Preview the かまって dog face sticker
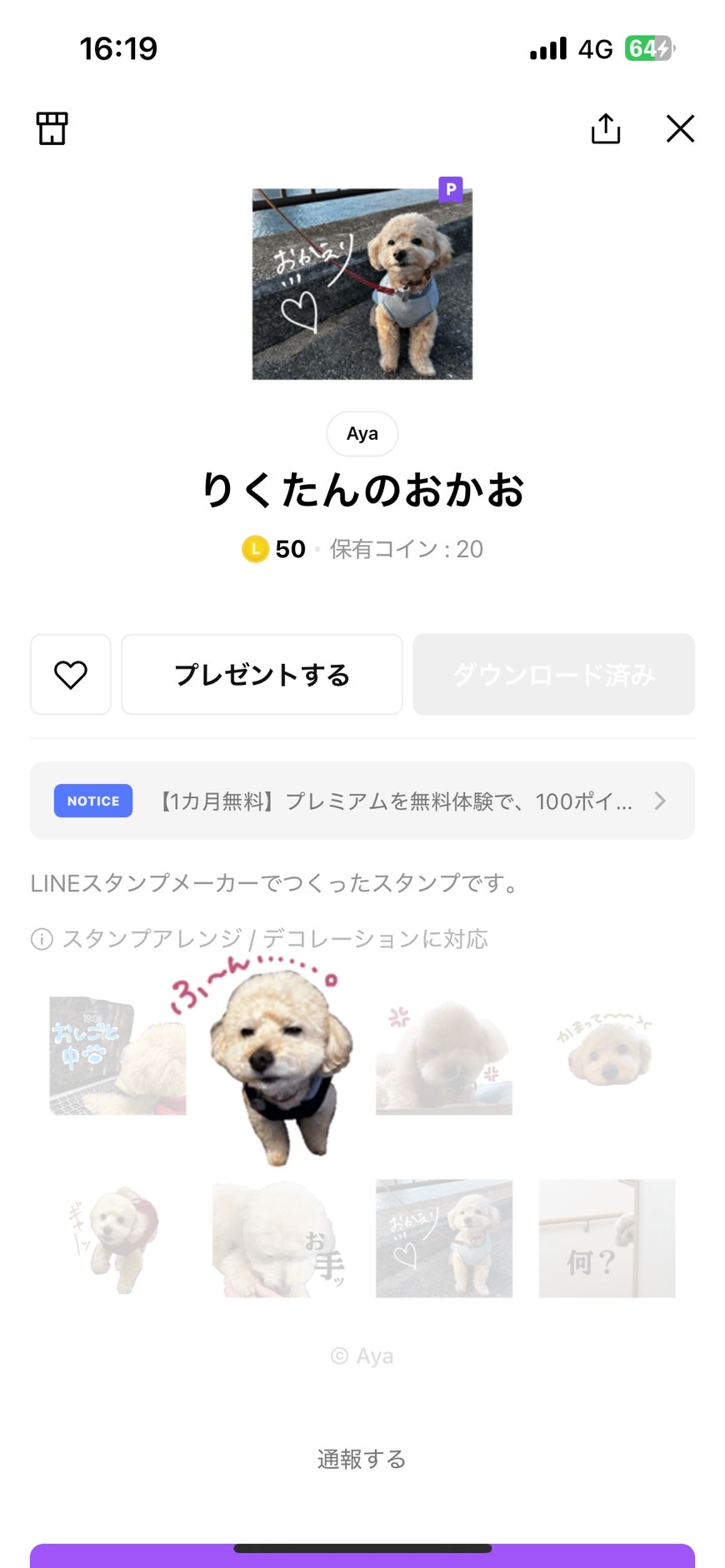Screen dimensions: 725x1568 [607, 1051]
